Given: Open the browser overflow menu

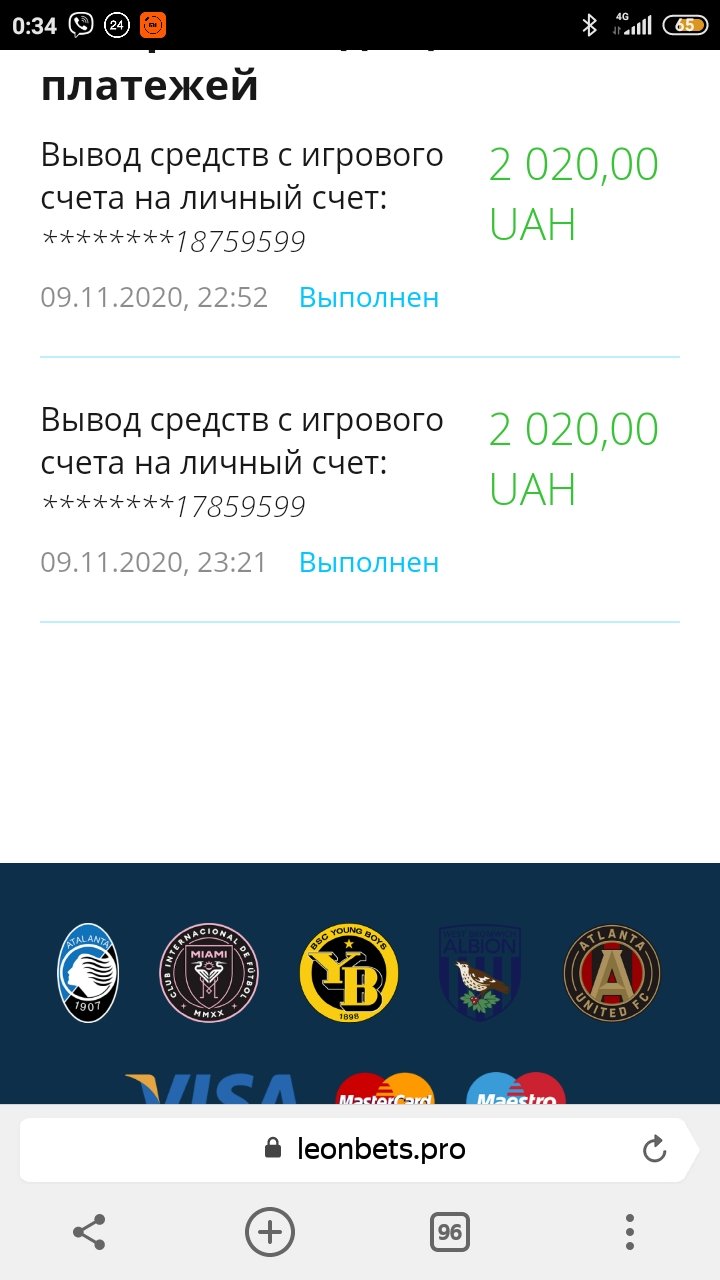Looking at the screenshot, I should (630, 1232).
